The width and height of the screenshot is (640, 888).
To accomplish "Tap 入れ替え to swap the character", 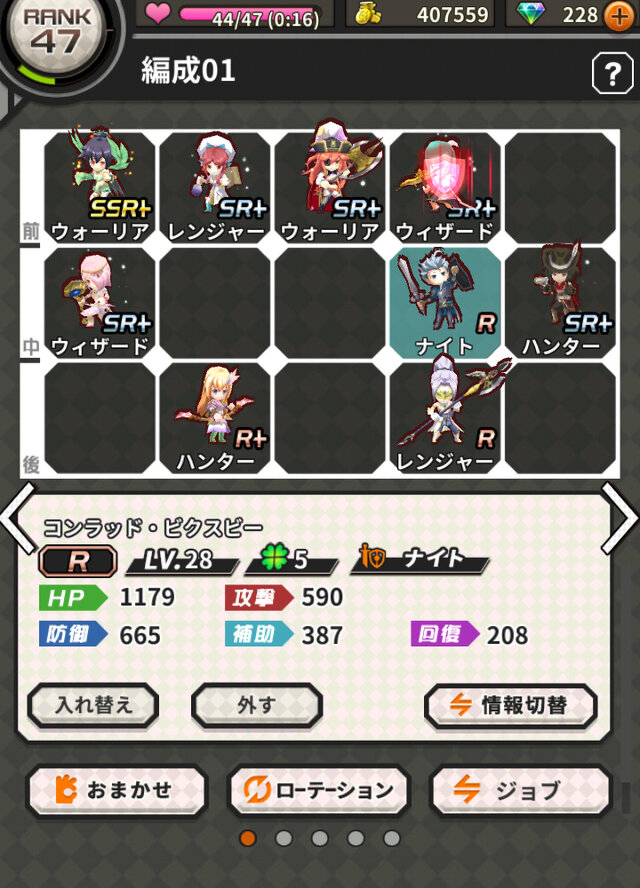I will [x=92, y=705].
